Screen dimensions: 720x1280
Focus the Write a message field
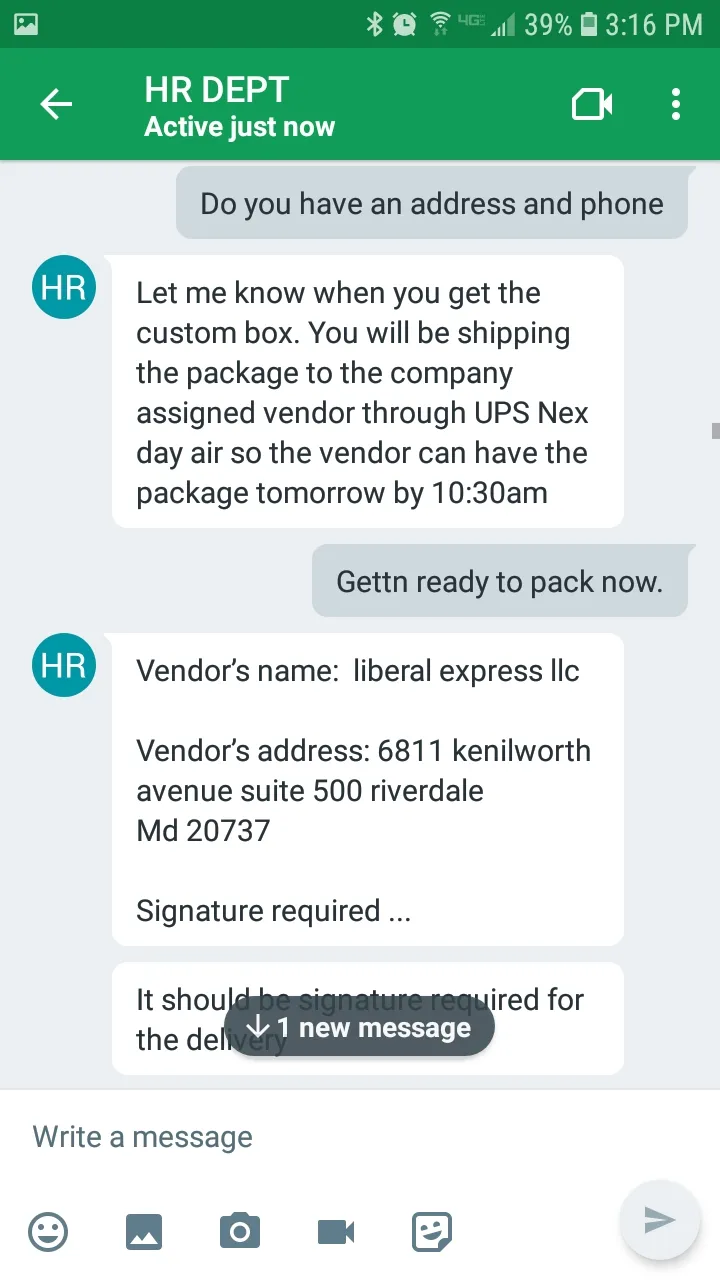coord(320,1137)
